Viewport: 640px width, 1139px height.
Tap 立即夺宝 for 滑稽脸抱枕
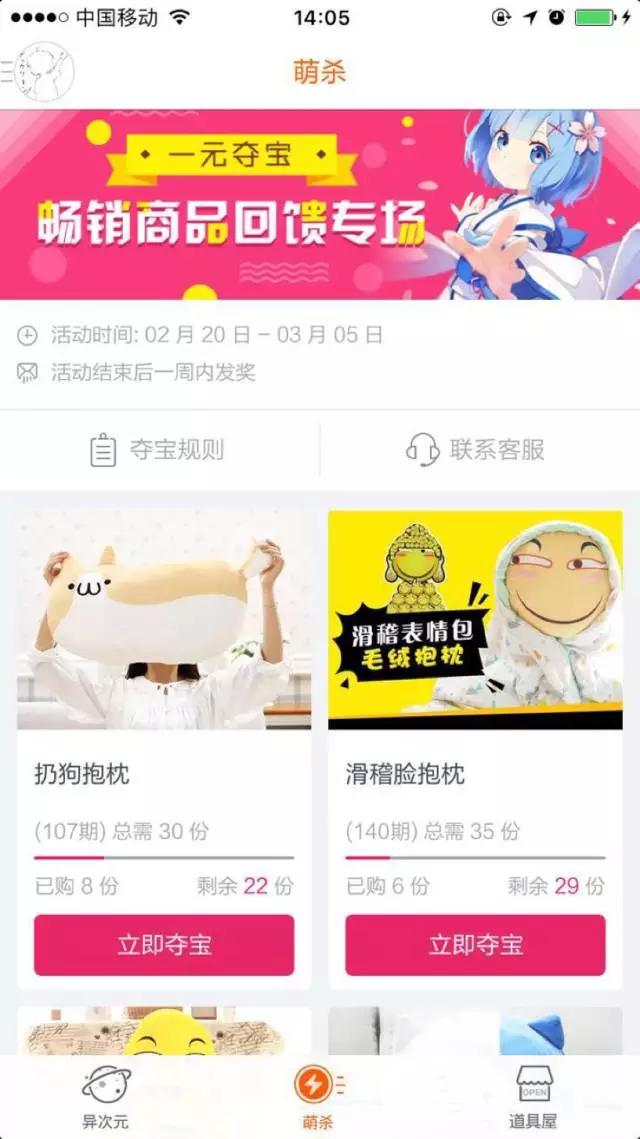click(475, 945)
